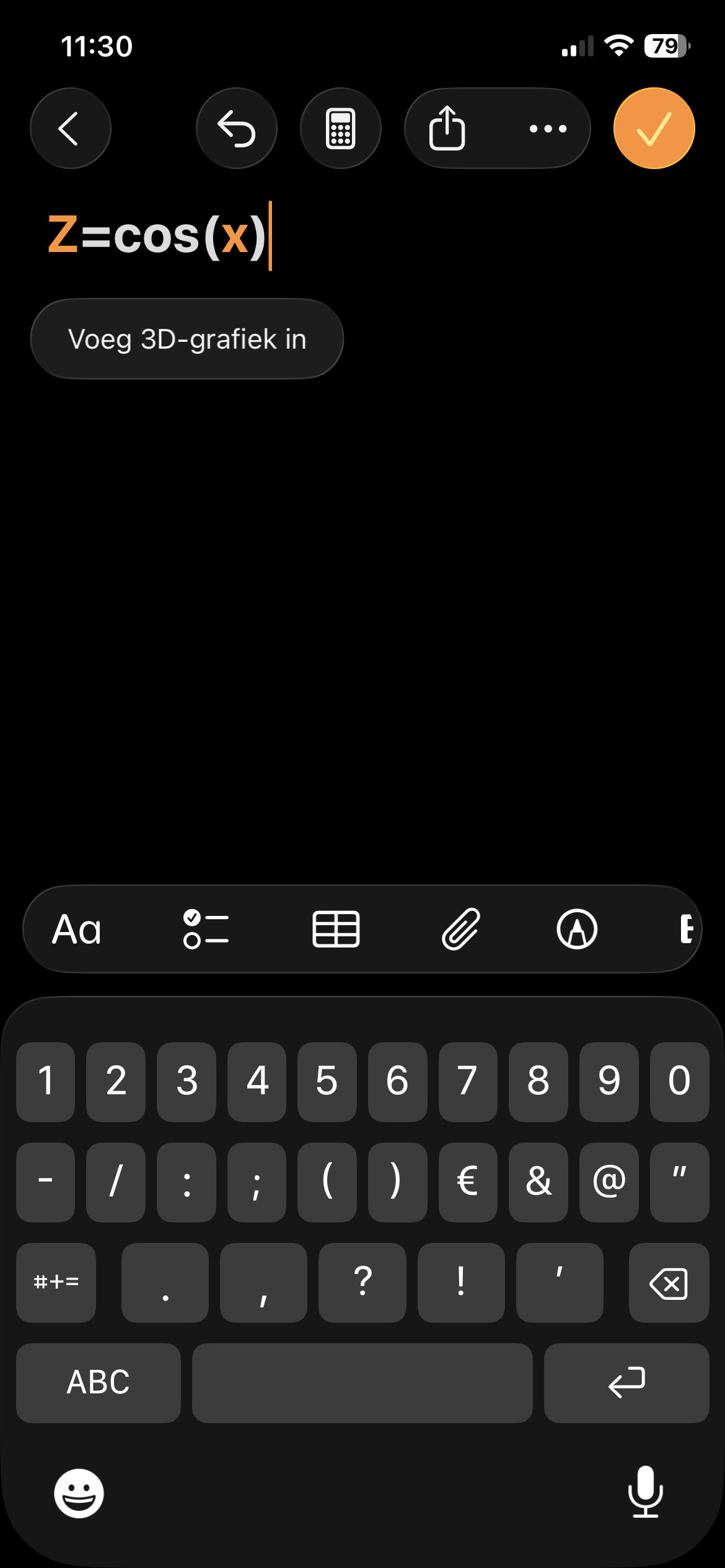Switch keyboard to ABC letters
The width and height of the screenshot is (725, 1568).
click(x=98, y=1382)
